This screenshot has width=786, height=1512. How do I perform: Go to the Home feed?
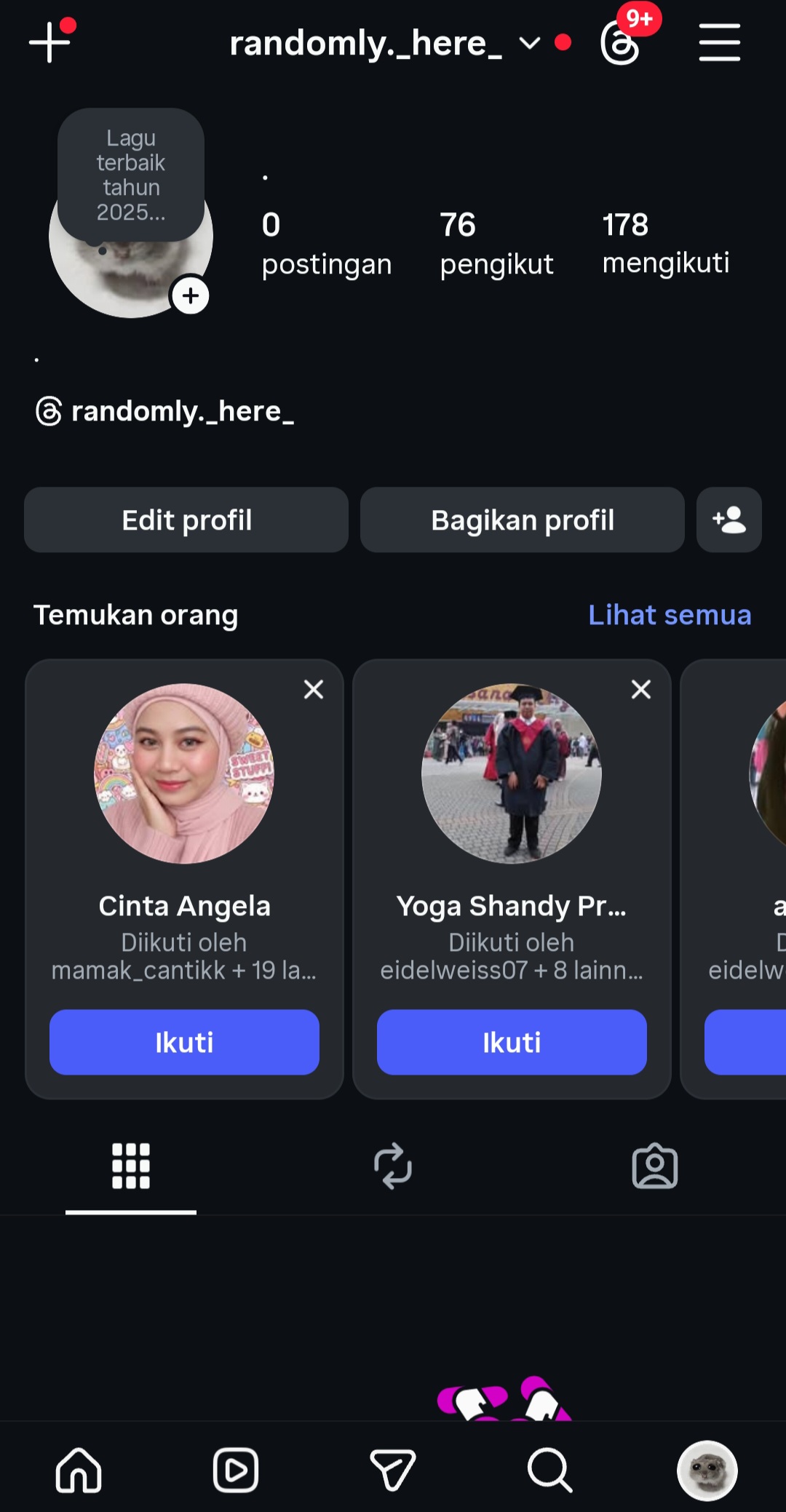(79, 1470)
